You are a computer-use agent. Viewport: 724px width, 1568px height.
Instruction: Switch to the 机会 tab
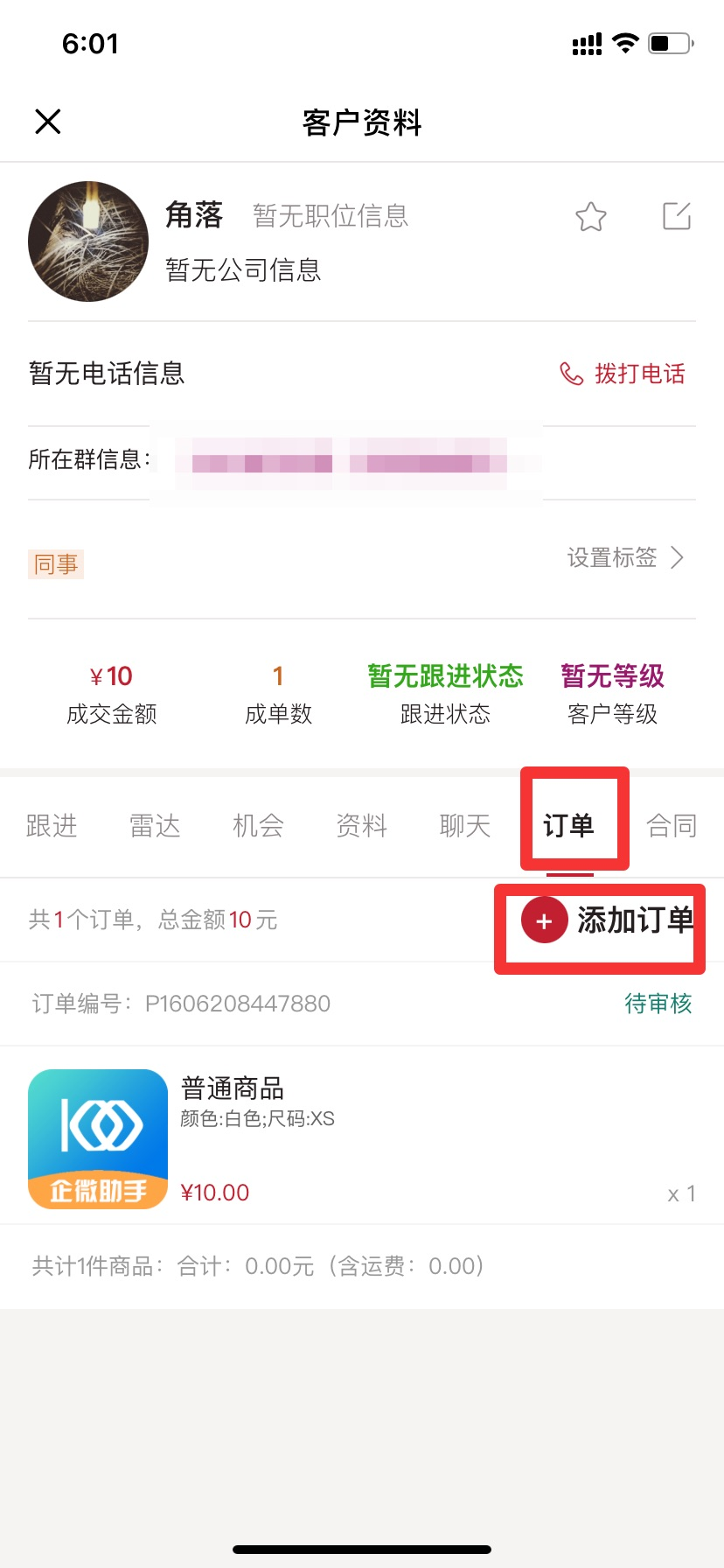click(x=258, y=825)
